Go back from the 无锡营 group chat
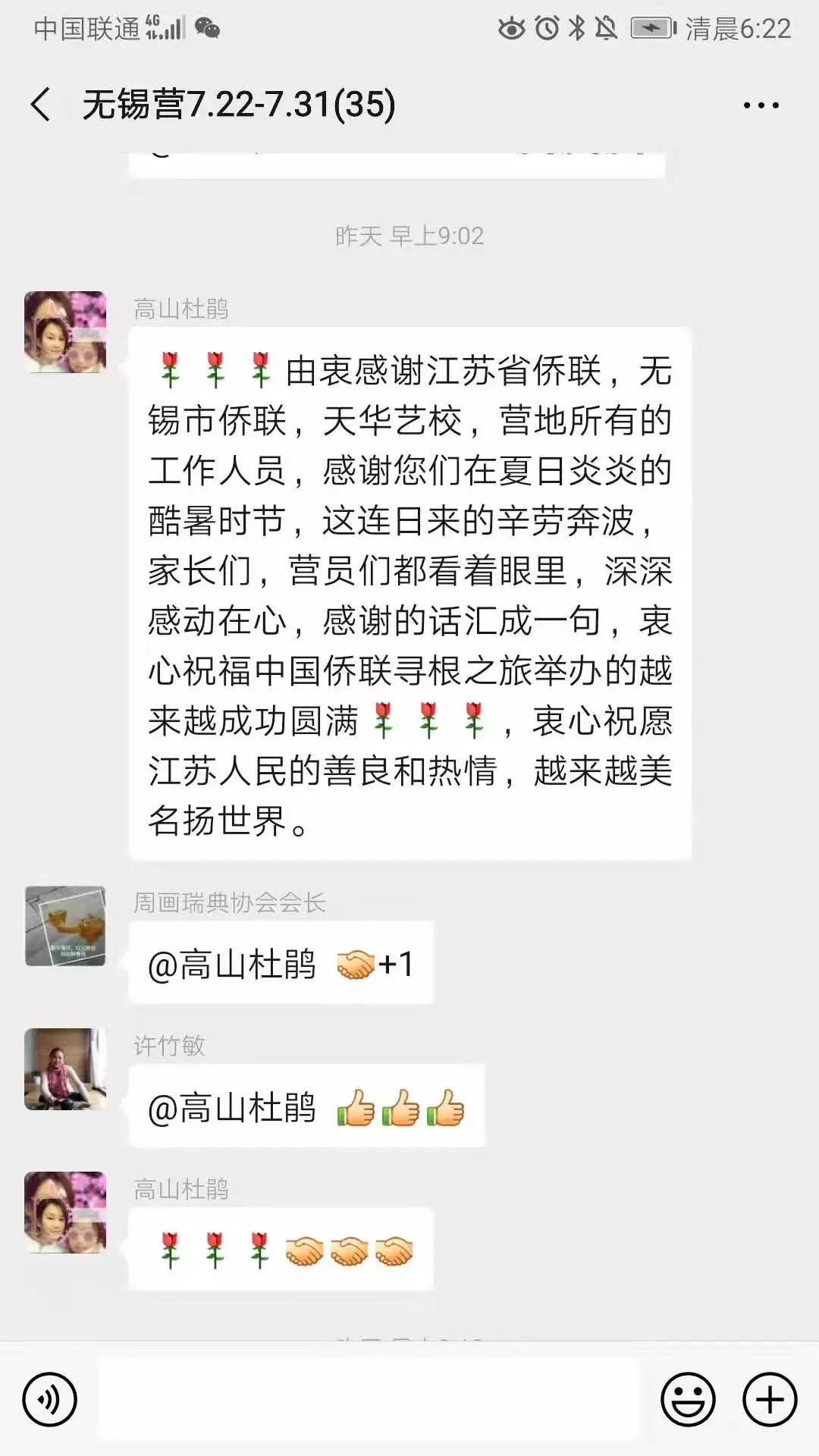The image size is (819, 1456). [42, 105]
